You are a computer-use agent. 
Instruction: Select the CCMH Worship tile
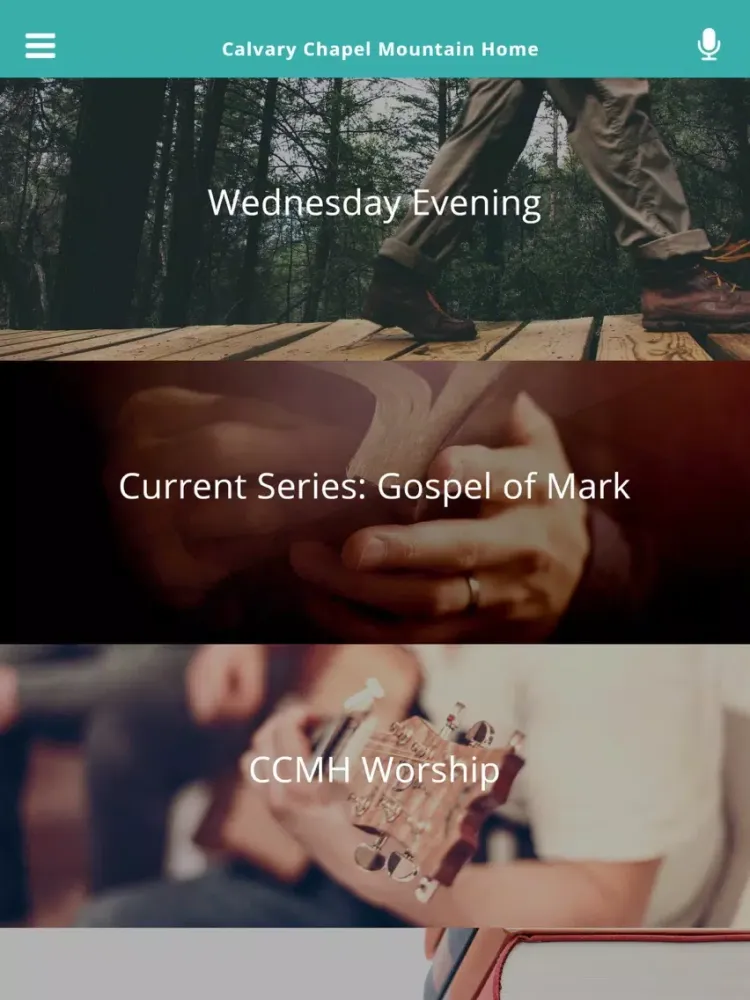coord(375,770)
